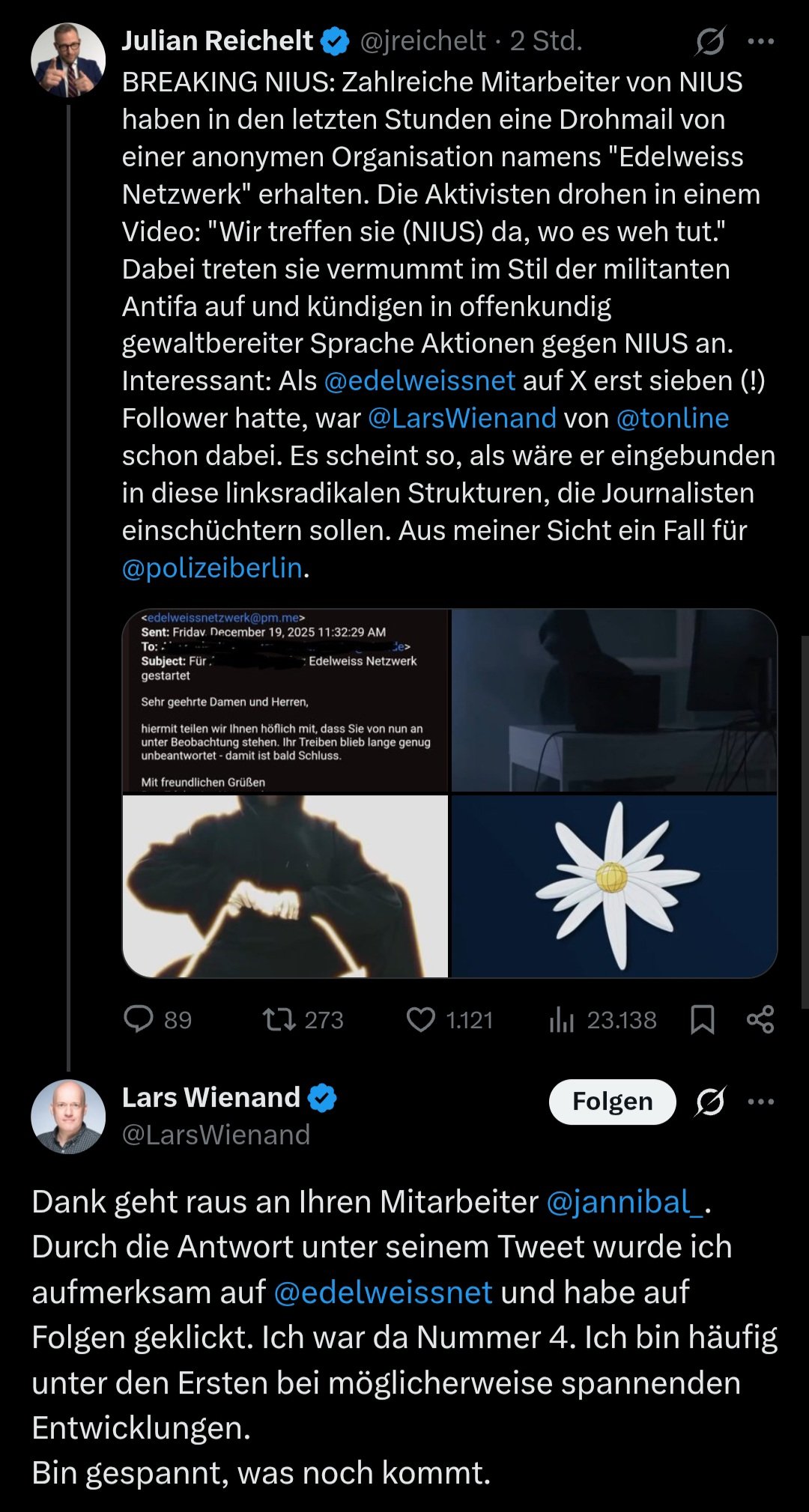Reply to Julian Reichelt's post
This screenshot has height=1512, width=809.
(x=139, y=1019)
